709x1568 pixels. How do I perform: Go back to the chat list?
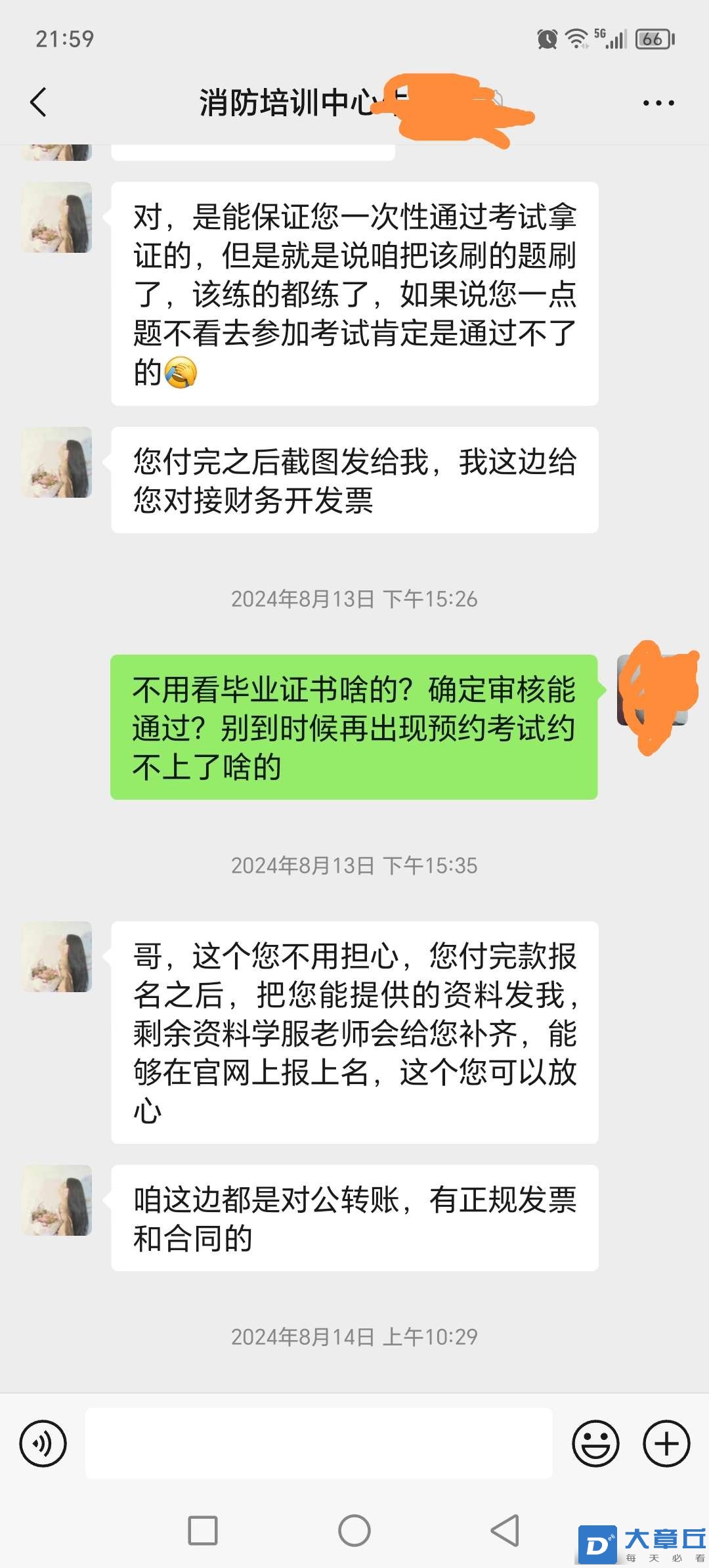[39, 102]
